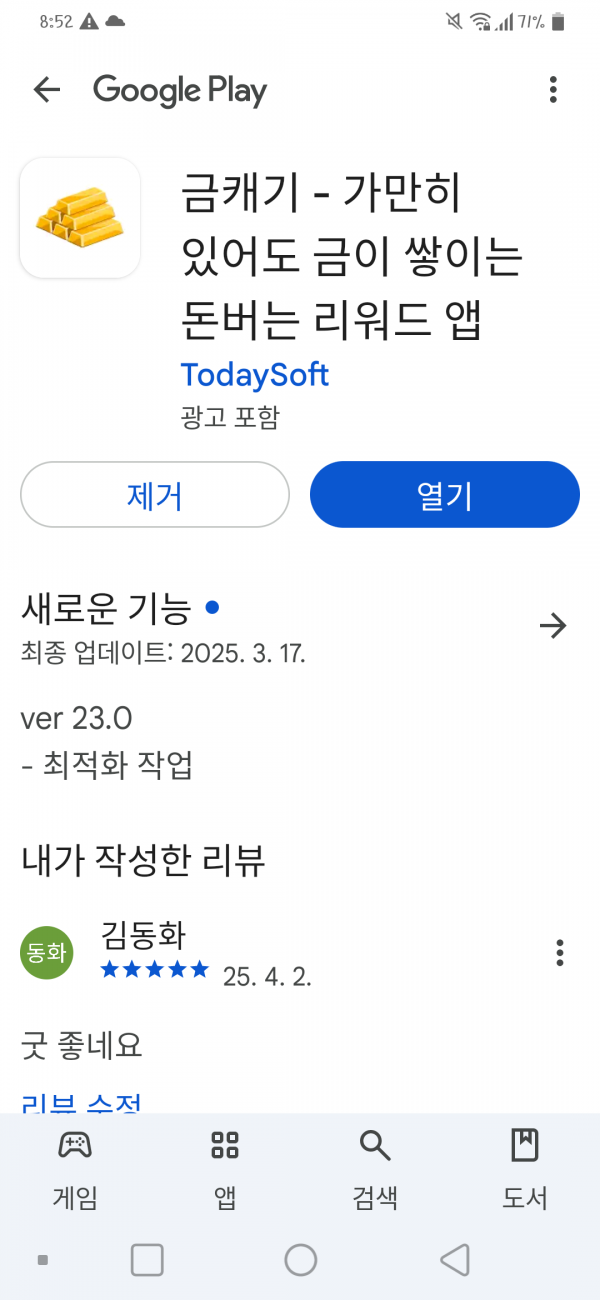Open the TodaySoft developer page
Image resolution: width=600 pixels, height=1300 pixels.
[254, 375]
